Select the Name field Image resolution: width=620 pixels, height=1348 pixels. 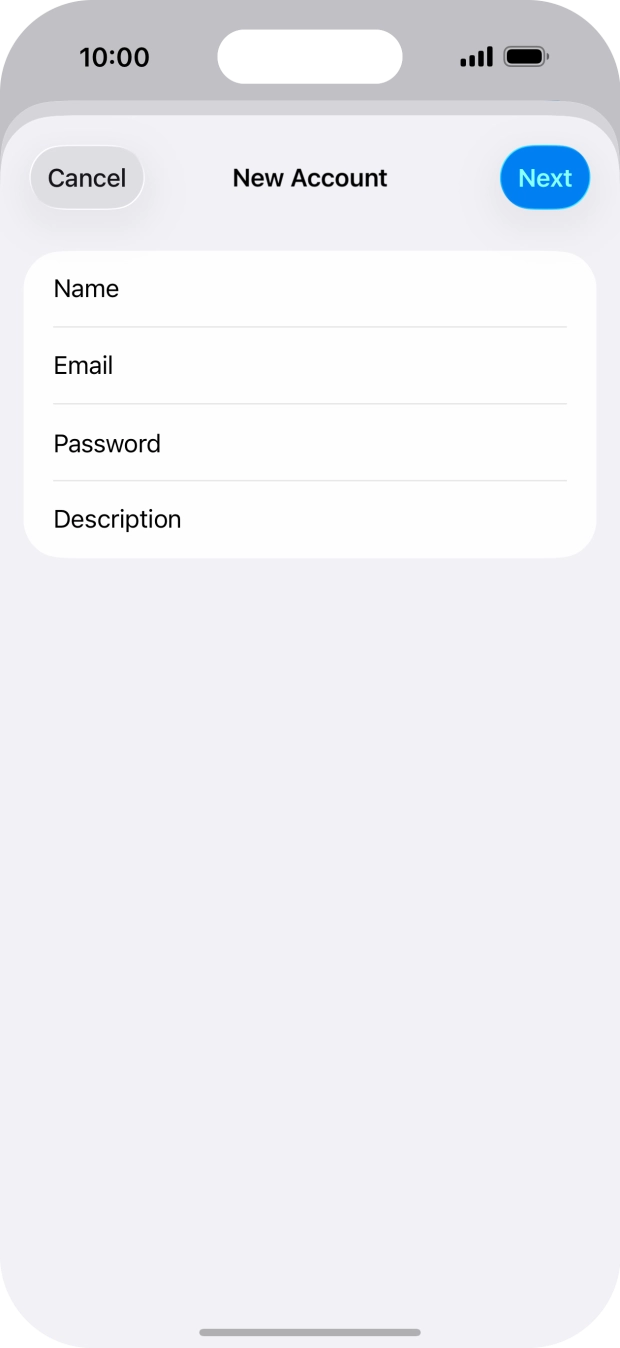click(x=310, y=289)
